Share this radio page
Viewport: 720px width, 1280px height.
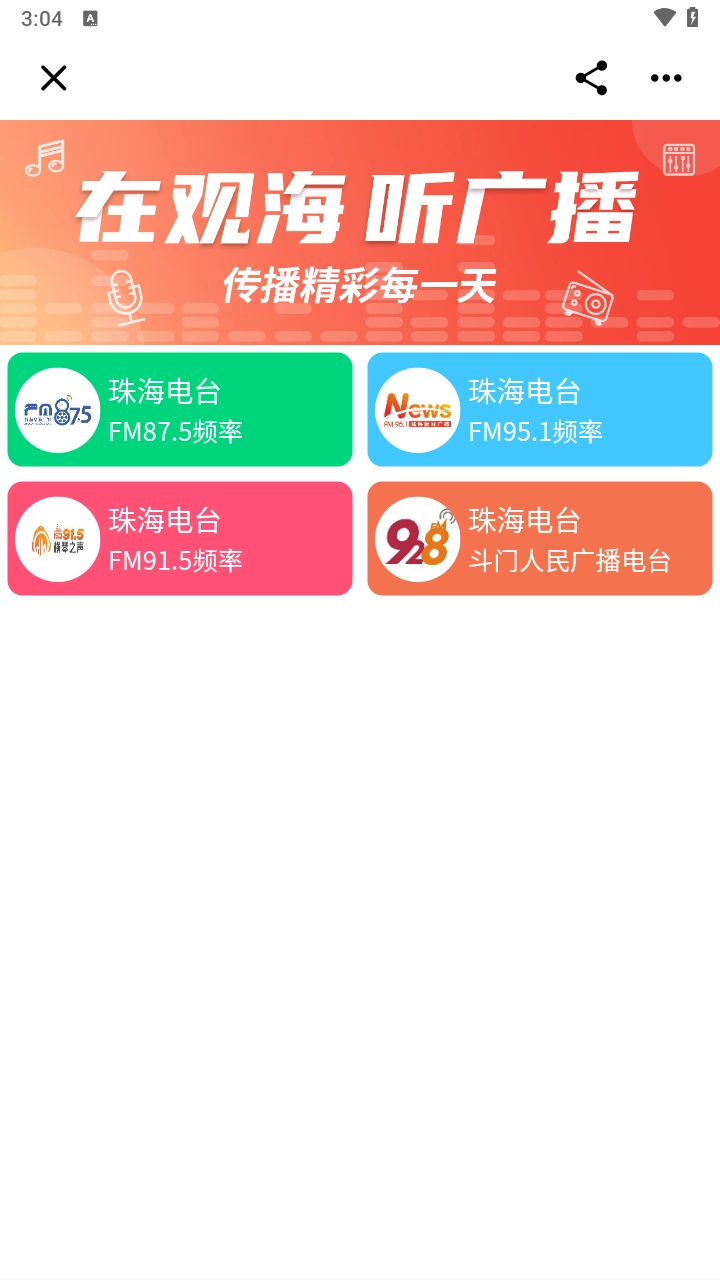click(x=591, y=78)
